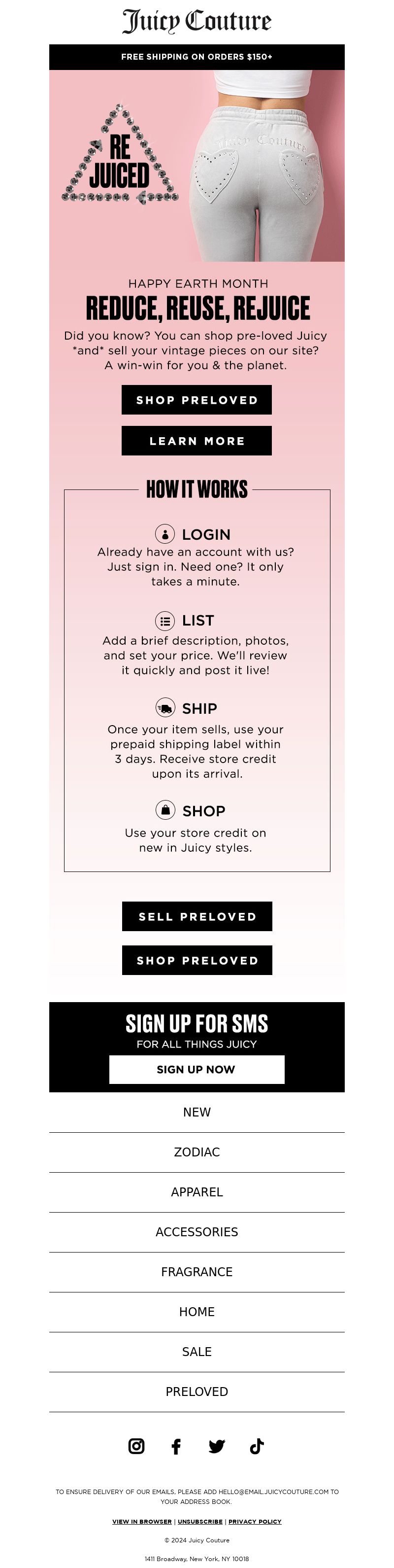Image resolution: width=394 pixels, height=1568 pixels.
Task: Open the Preloved category row
Action: click(197, 1392)
